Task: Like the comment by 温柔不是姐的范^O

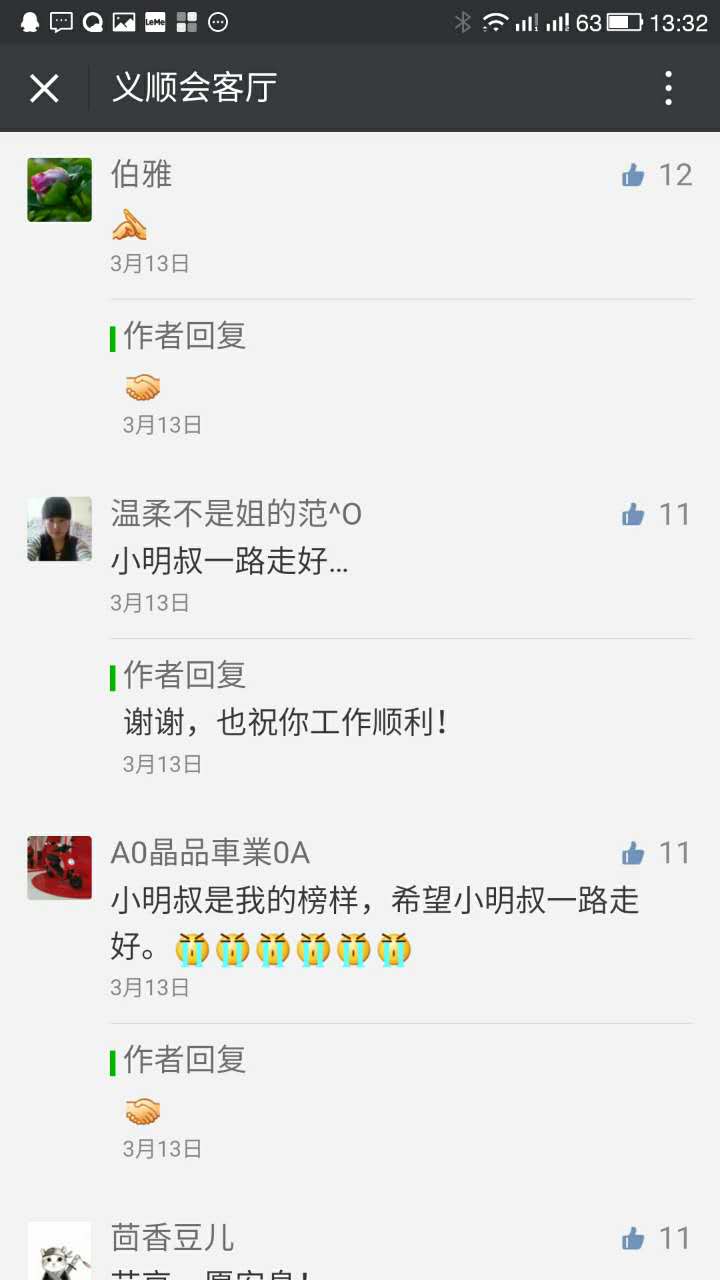Action: click(x=634, y=515)
